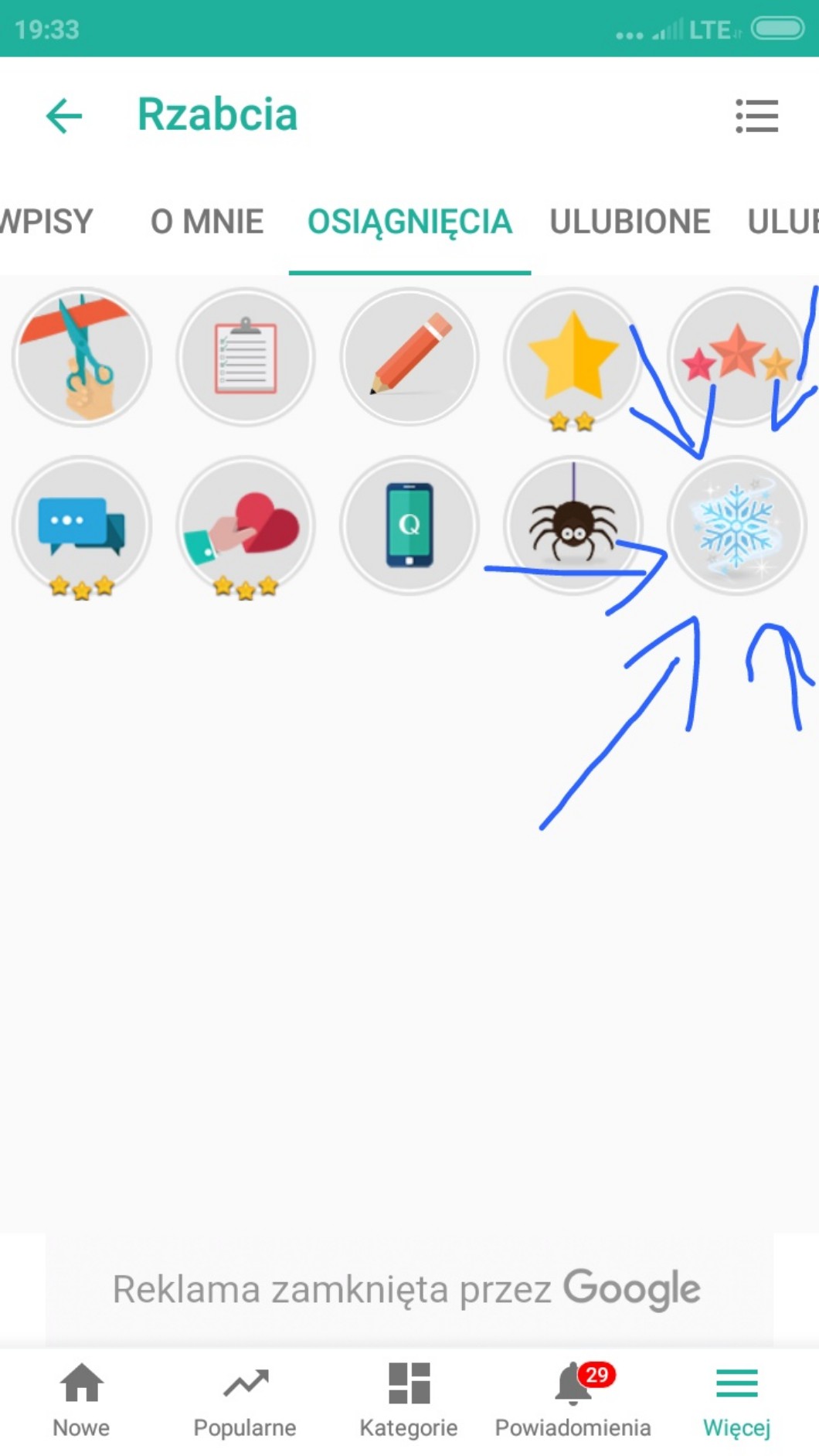Go back with the arrow icon
The height and width of the screenshot is (1456, 819).
[x=64, y=116]
